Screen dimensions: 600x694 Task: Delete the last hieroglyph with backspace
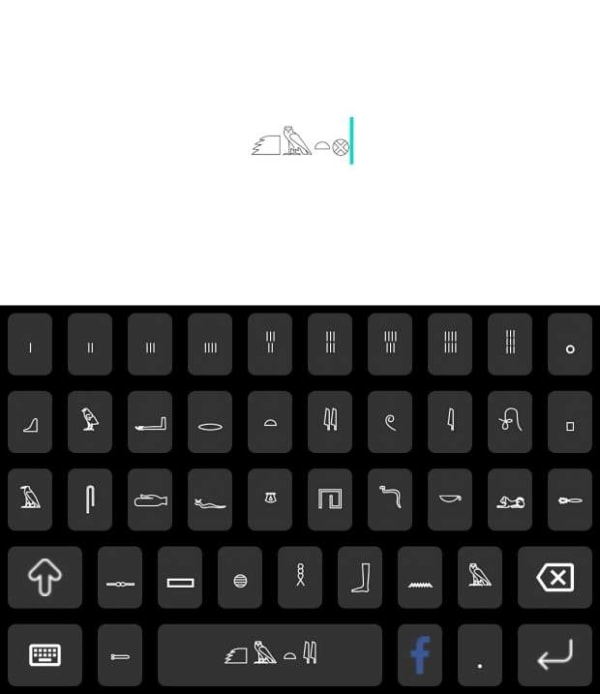click(x=554, y=578)
